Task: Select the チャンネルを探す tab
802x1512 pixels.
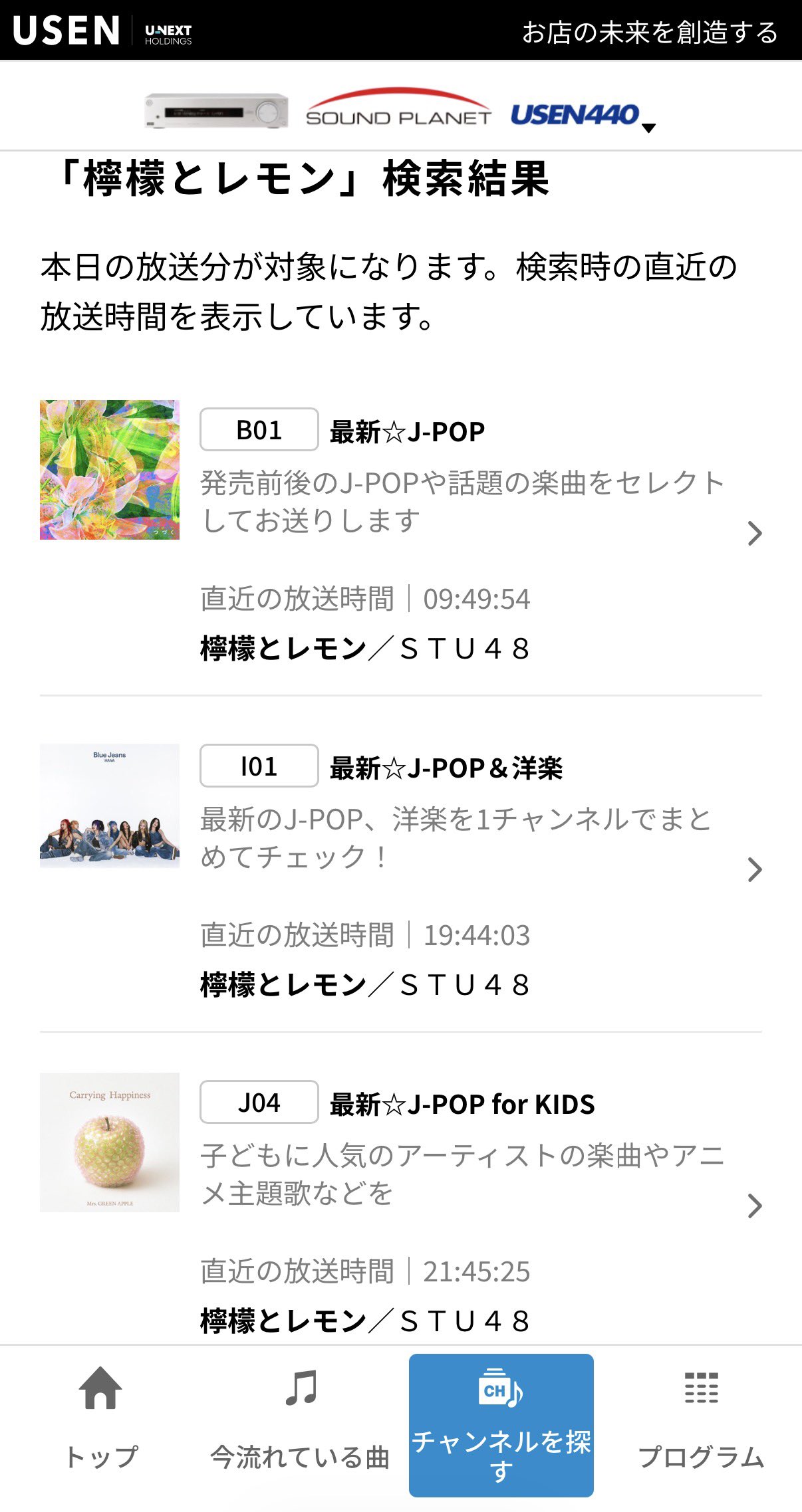Action: tap(501, 1425)
